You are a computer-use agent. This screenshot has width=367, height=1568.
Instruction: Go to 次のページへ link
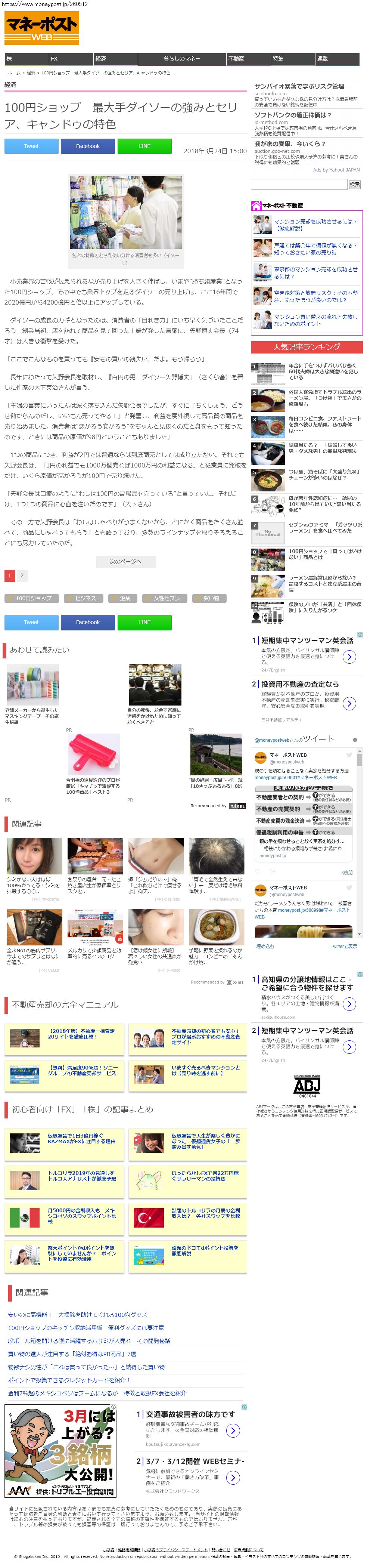[x=125, y=561]
